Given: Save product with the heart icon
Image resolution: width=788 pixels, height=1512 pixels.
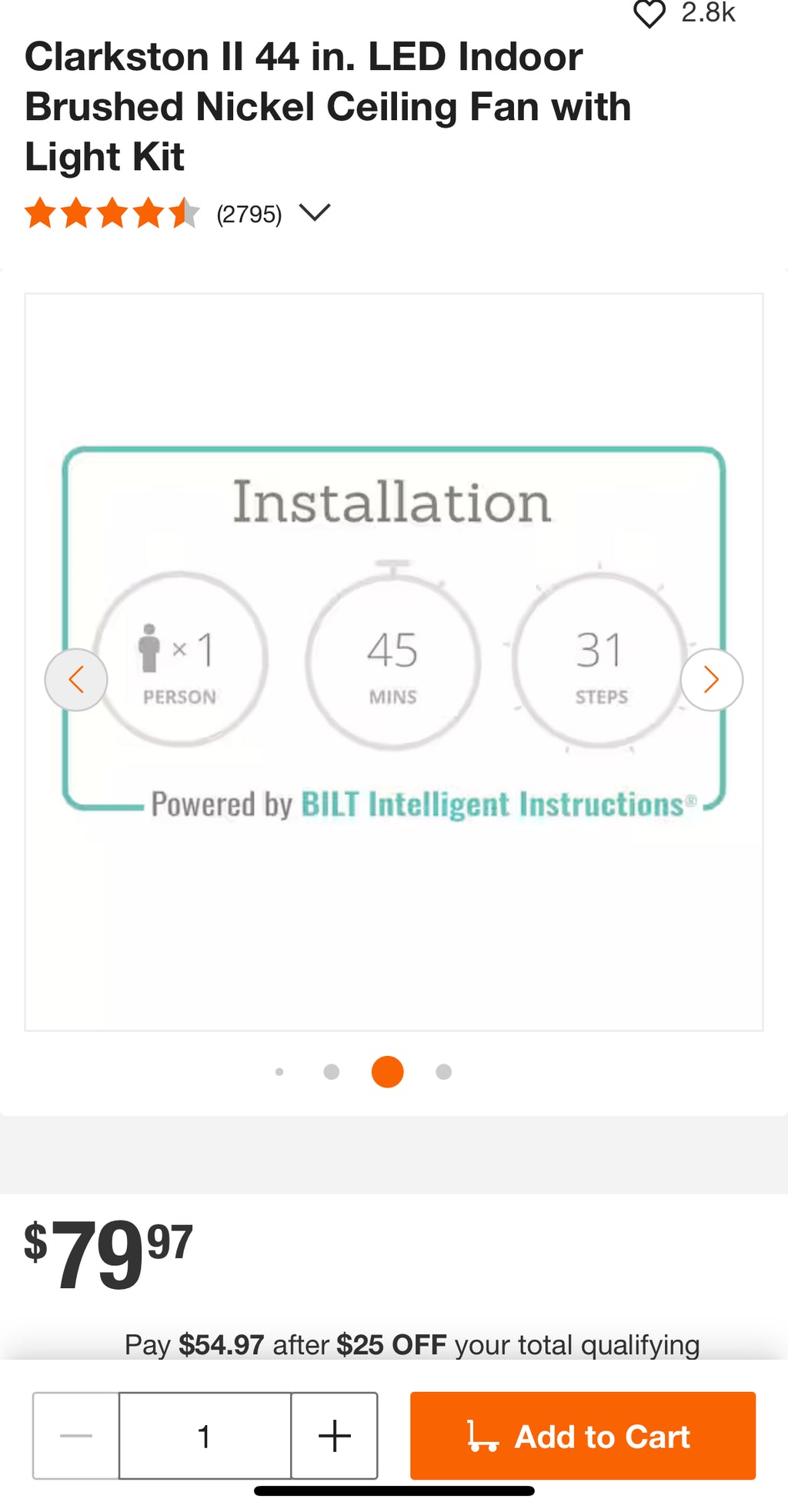Looking at the screenshot, I should tap(649, 14).
